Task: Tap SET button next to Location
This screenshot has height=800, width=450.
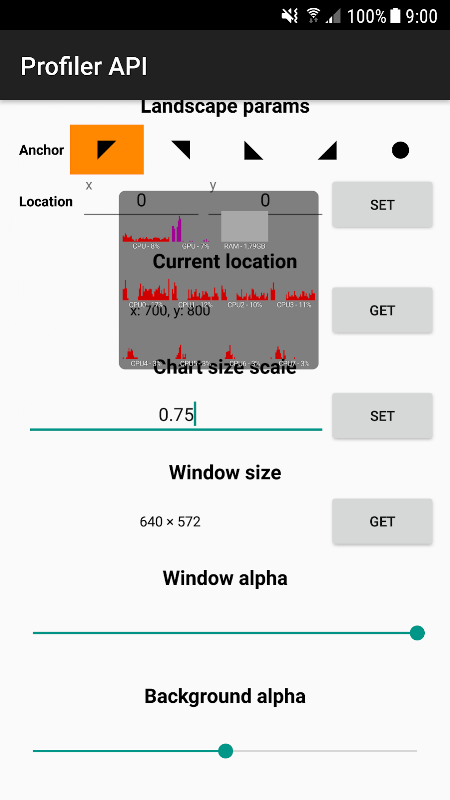Action: click(x=382, y=205)
